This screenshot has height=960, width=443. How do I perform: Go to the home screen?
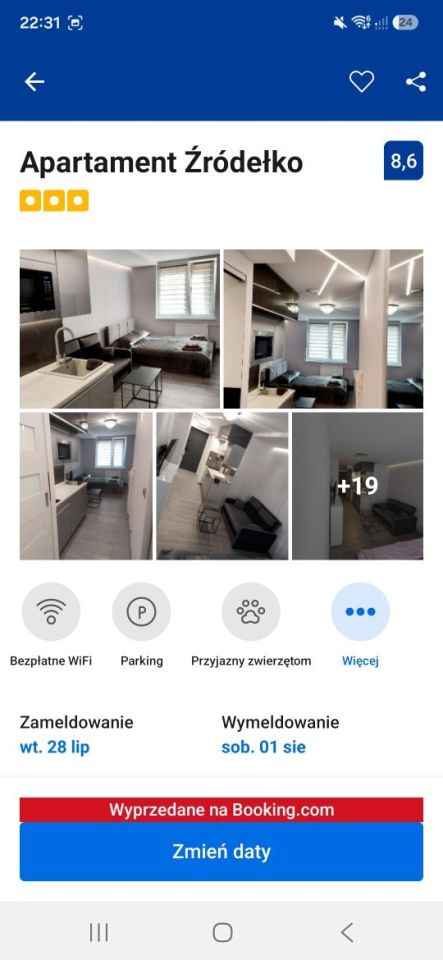point(222,932)
